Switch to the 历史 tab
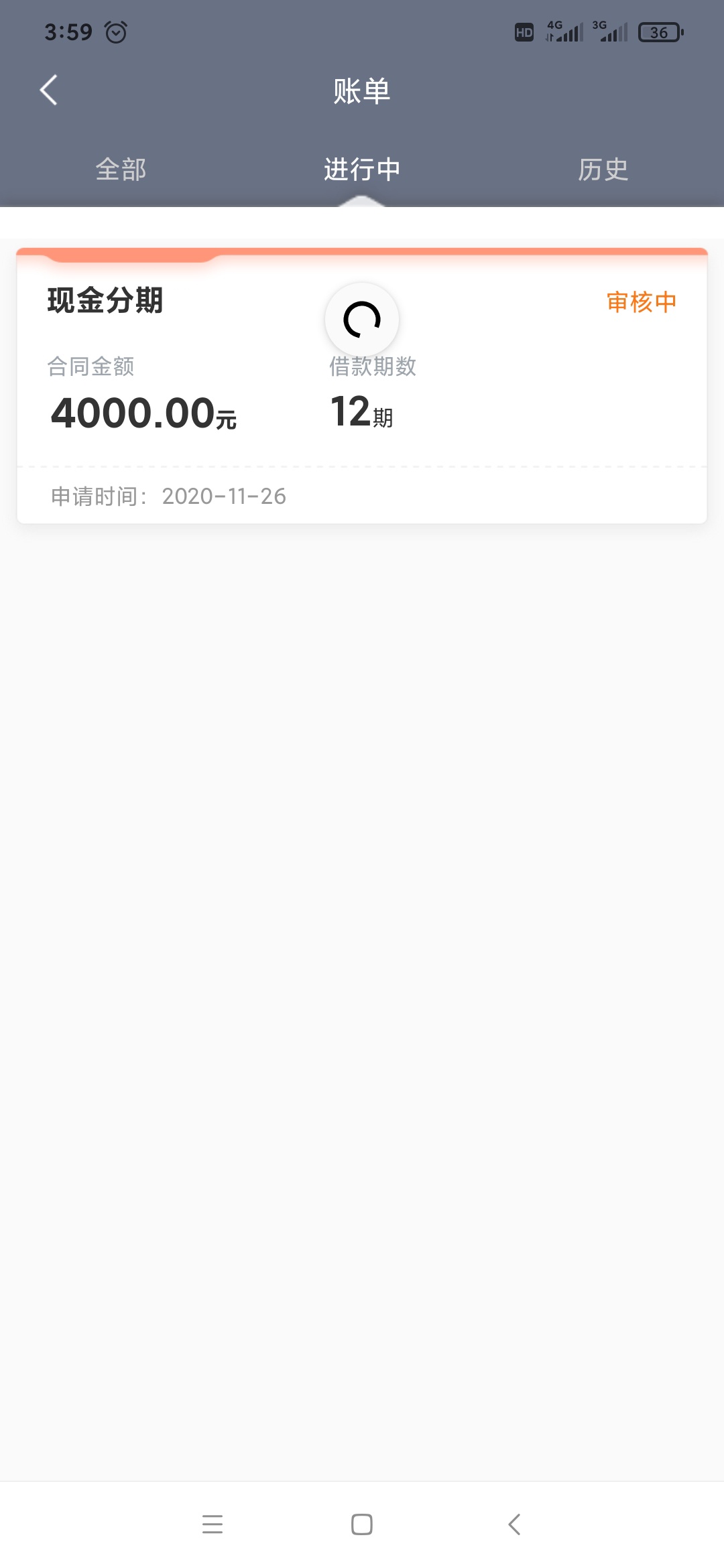This screenshot has height=1568, width=724. point(603,170)
